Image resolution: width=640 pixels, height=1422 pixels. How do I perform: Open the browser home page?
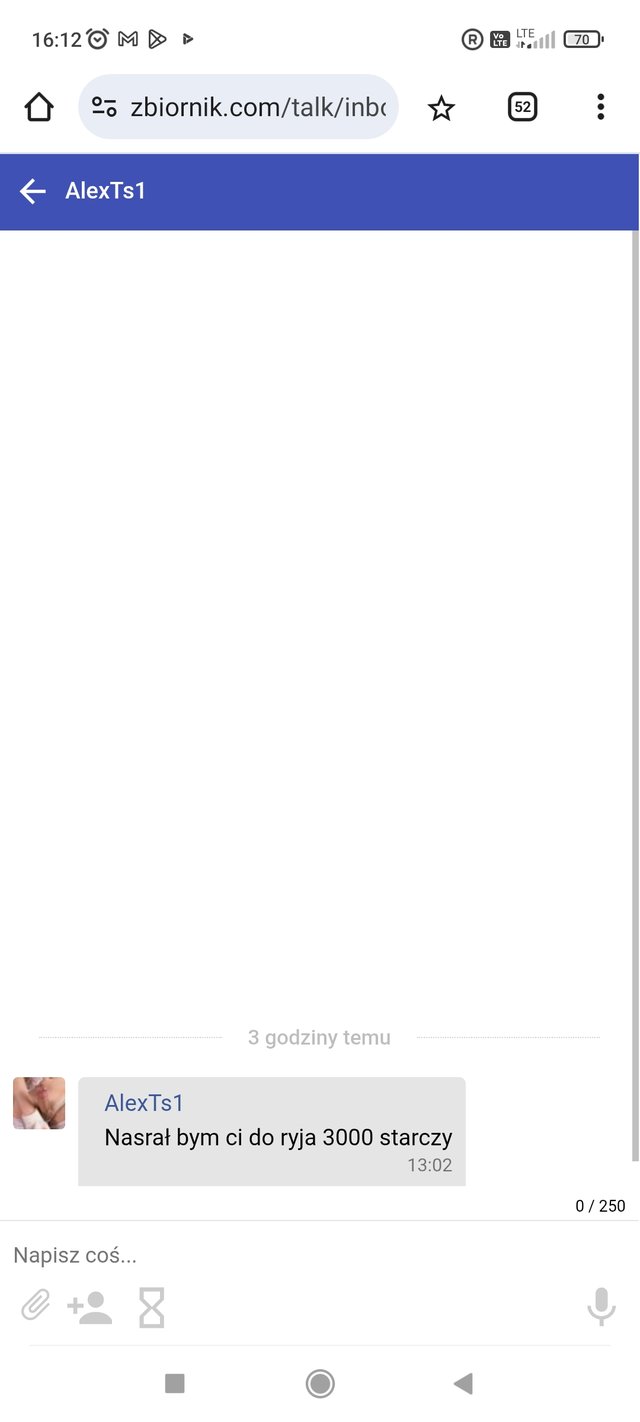pyautogui.click(x=39, y=107)
